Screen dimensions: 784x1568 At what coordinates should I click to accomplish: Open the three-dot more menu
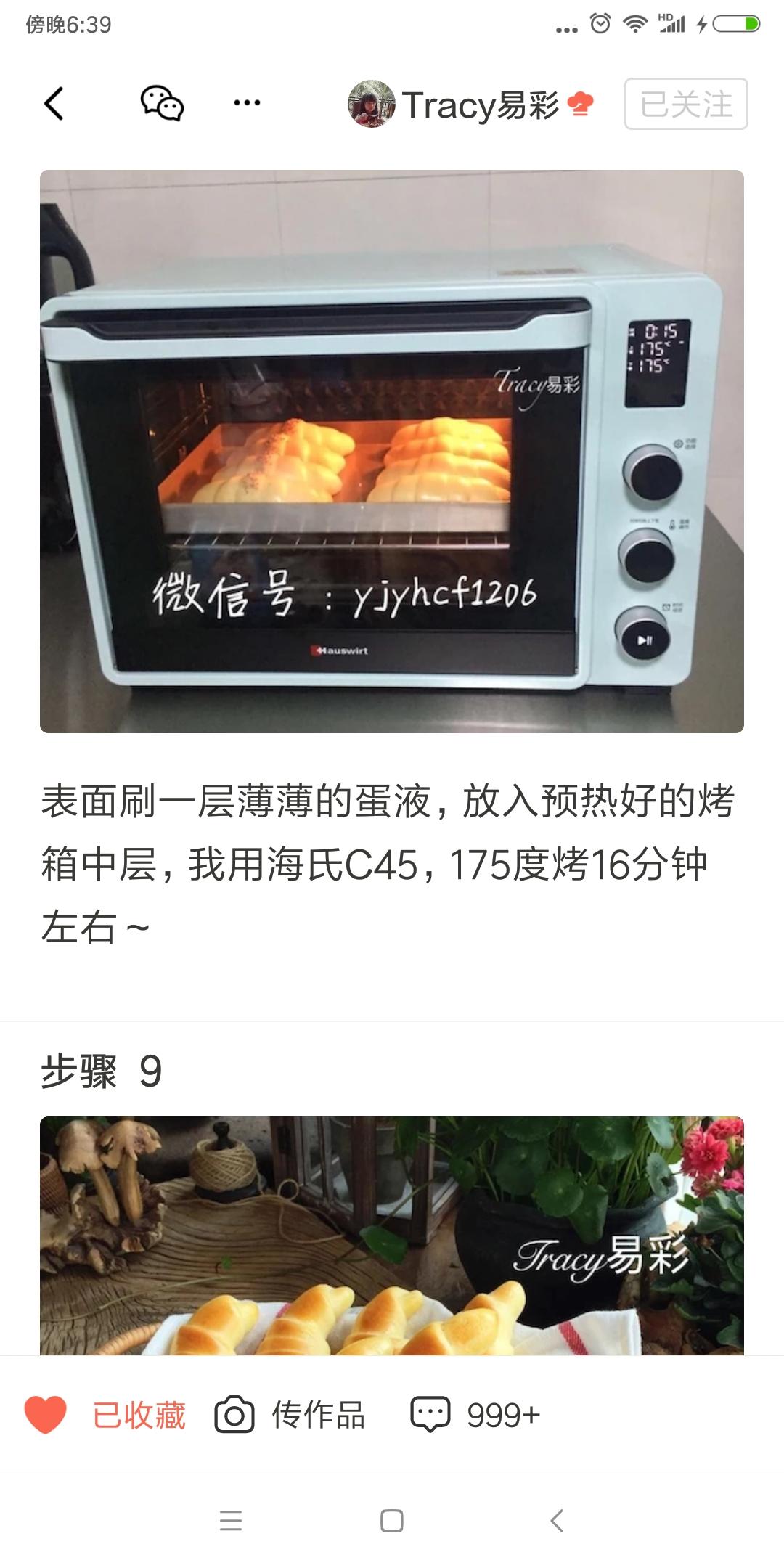click(x=248, y=104)
